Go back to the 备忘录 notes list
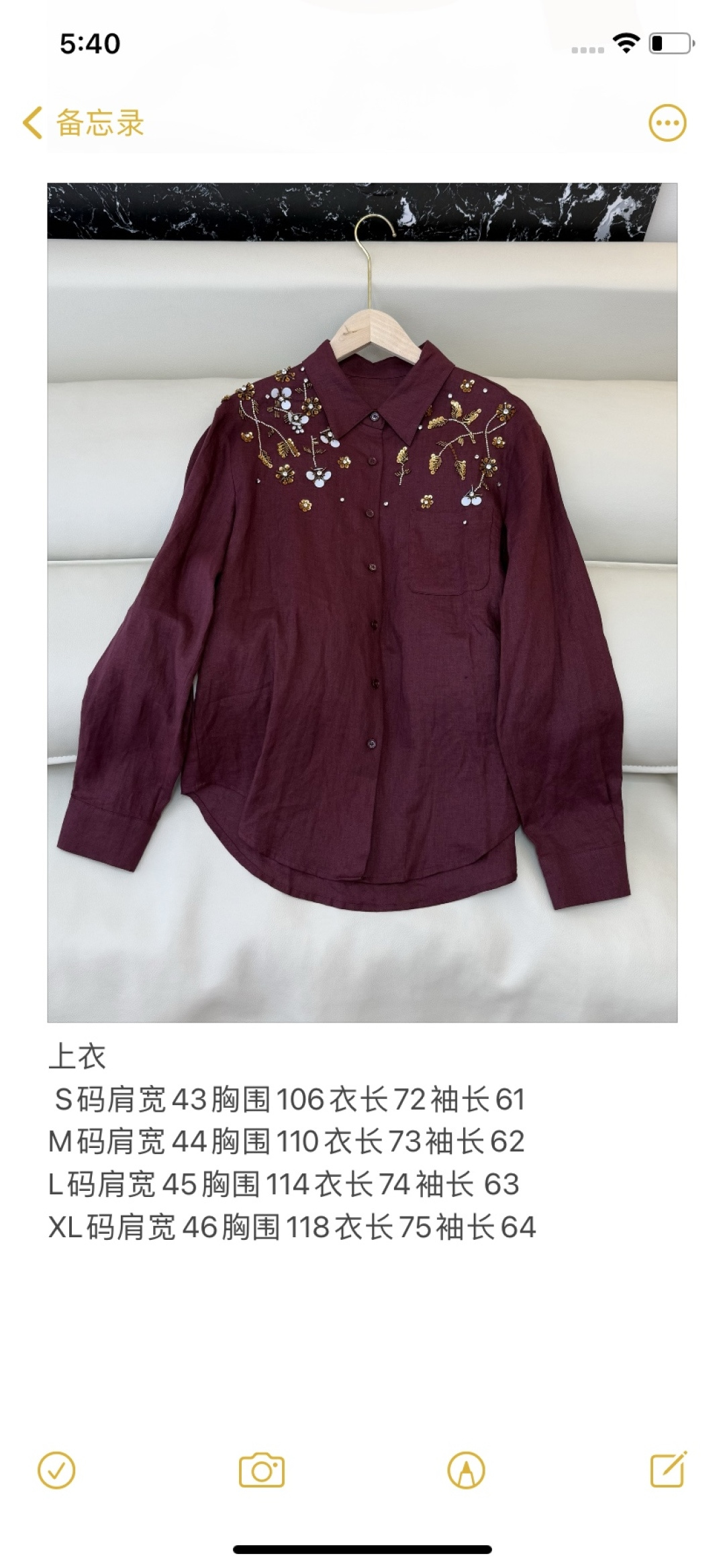This screenshot has width=725, height=1568. pyautogui.click(x=83, y=123)
